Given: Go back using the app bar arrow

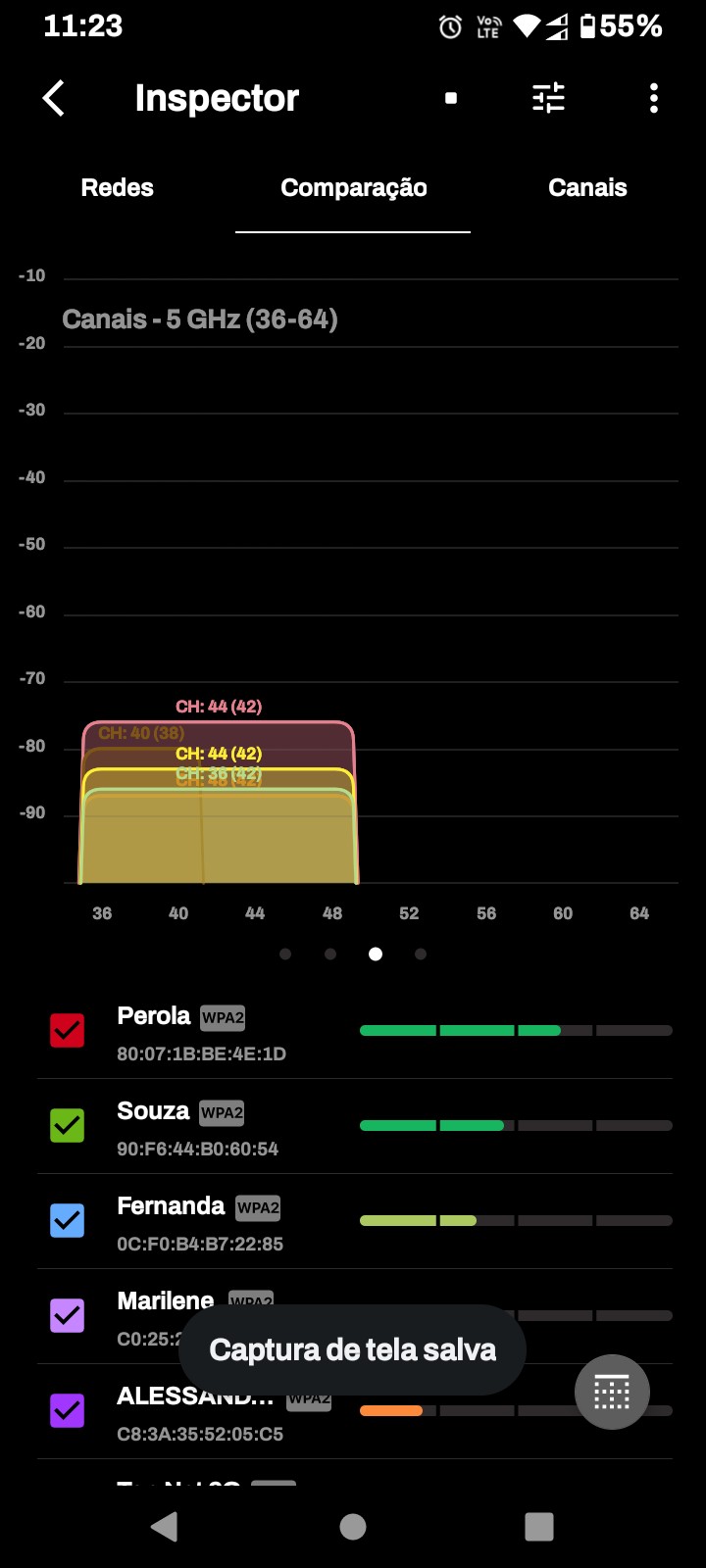Looking at the screenshot, I should tap(54, 98).
